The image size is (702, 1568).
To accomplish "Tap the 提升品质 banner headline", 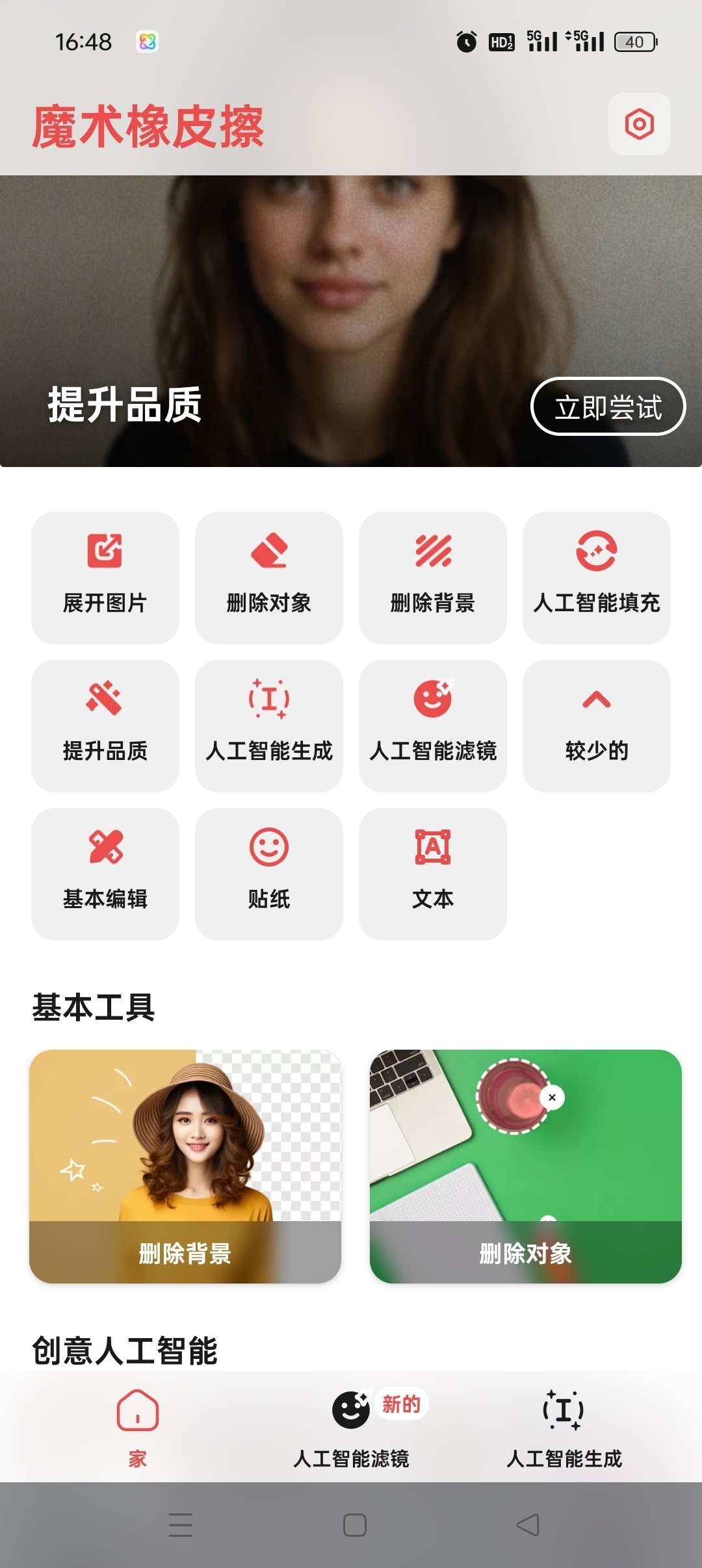I will tap(123, 407).
